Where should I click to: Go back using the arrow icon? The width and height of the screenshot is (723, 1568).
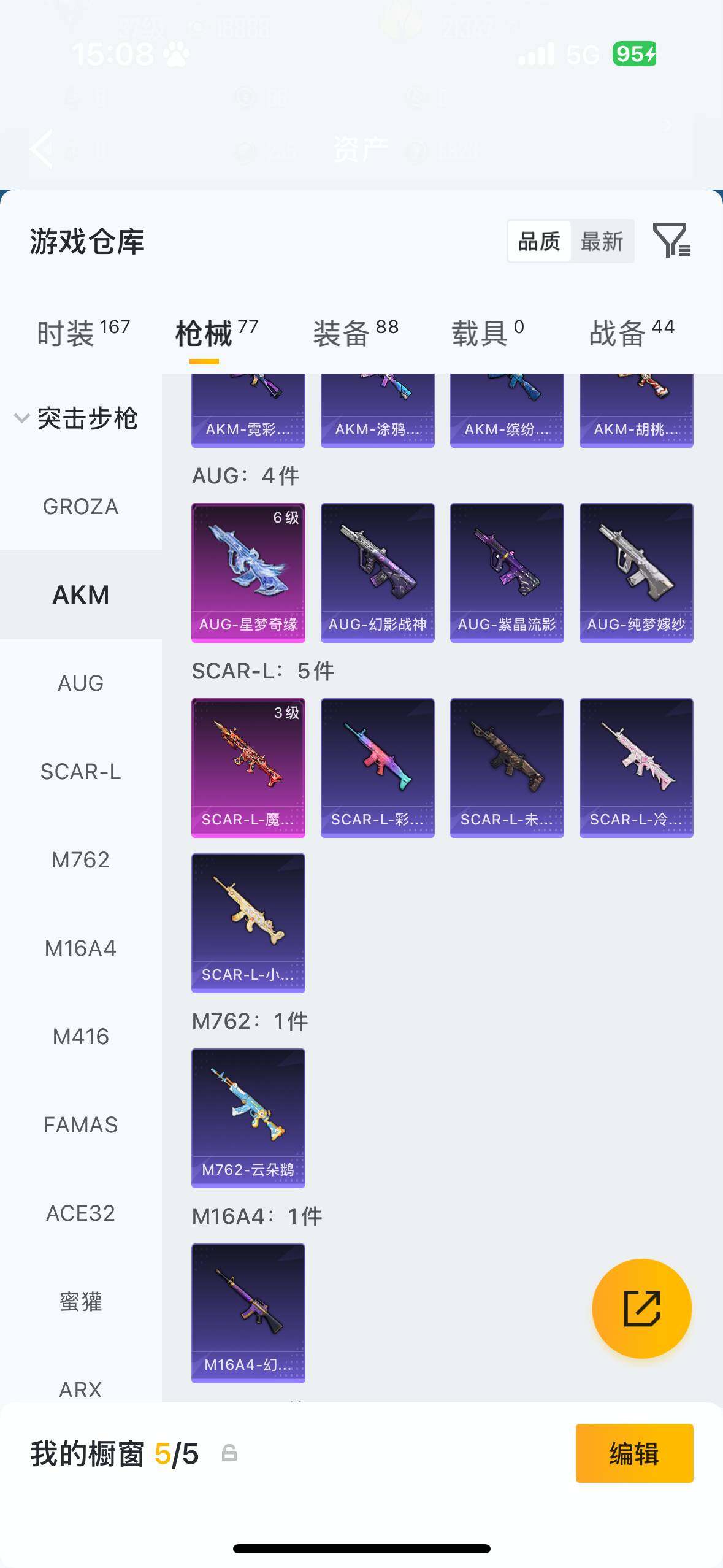click(42, 148)
